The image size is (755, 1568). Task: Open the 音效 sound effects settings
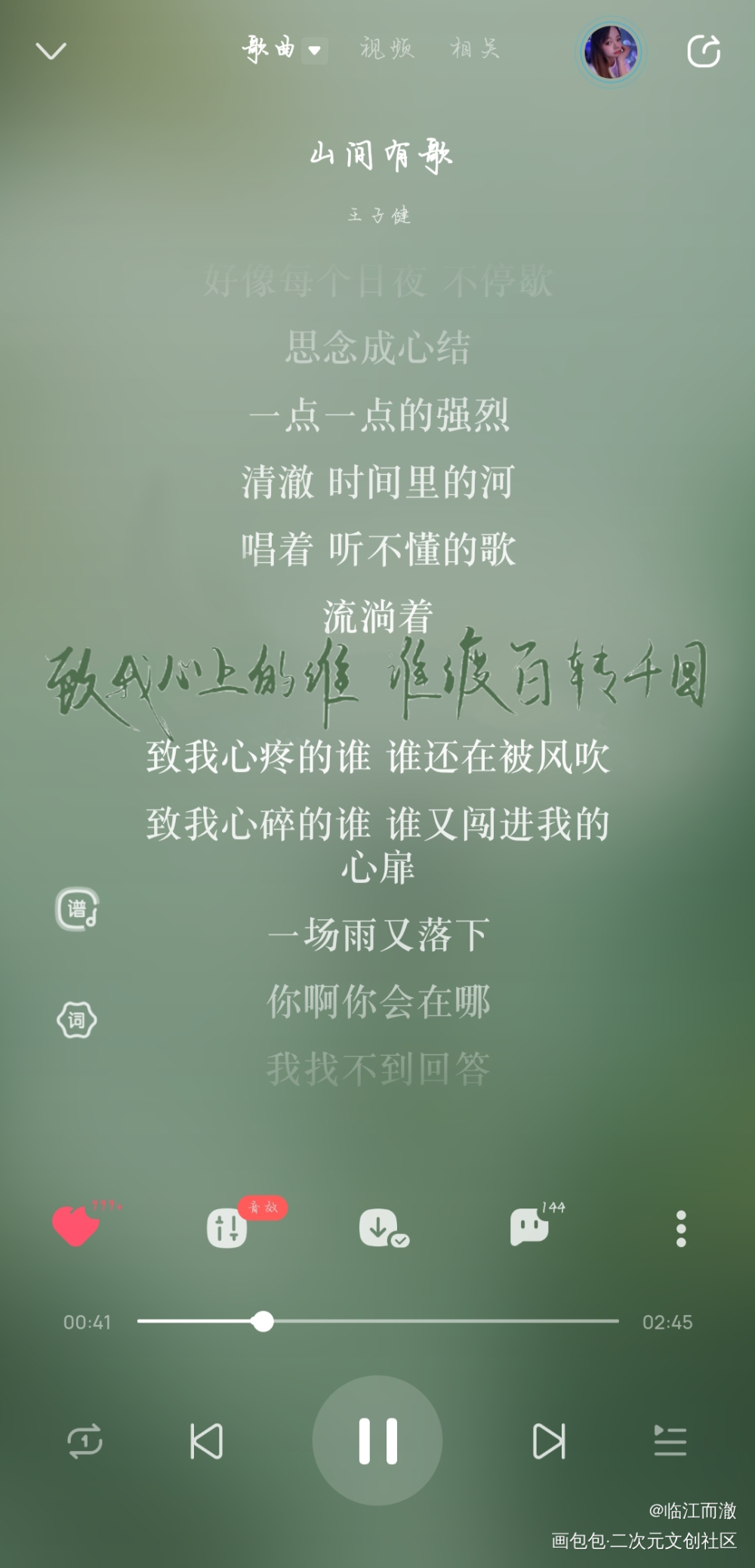227,1227
